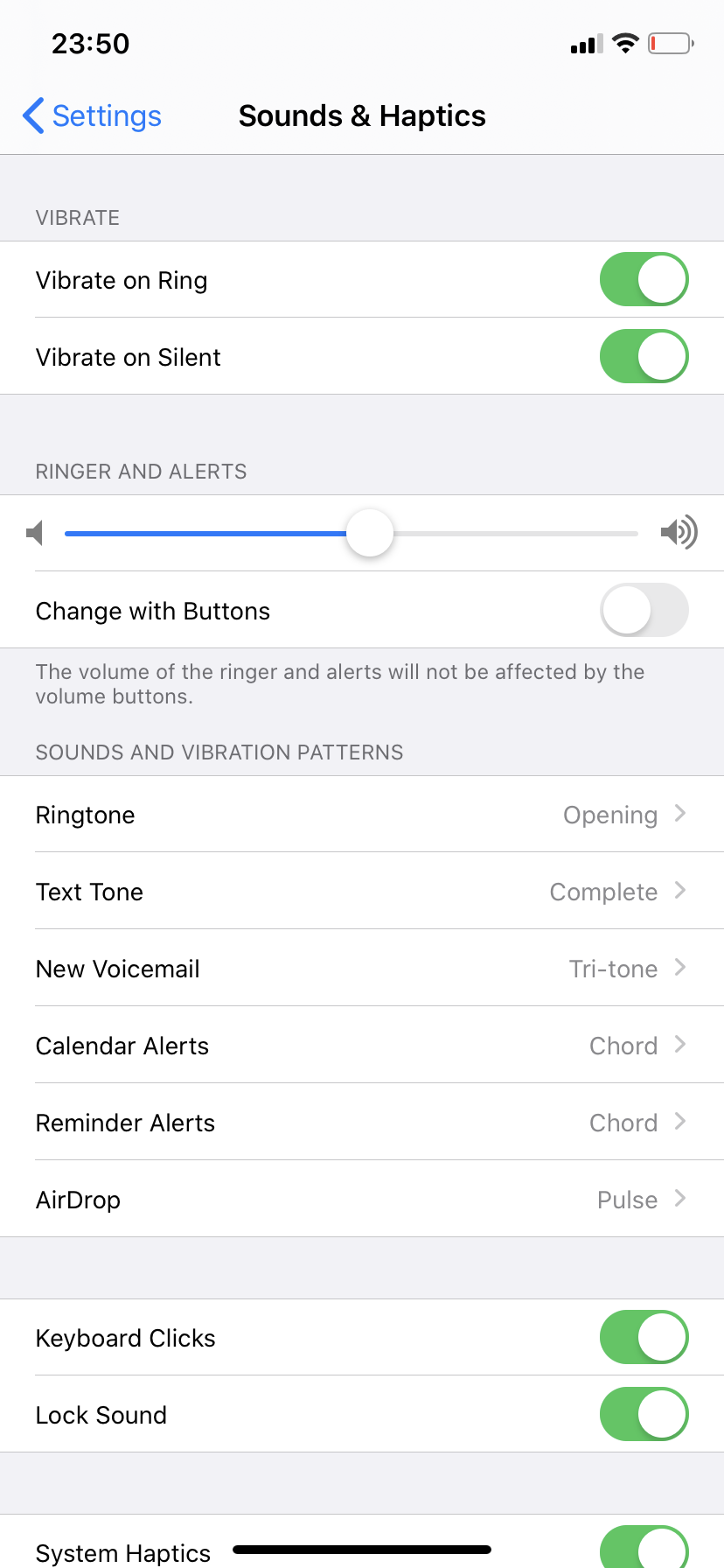Select Calendar Alerts row
The height and width of the screenshot is (1568, 724).
(x=362, y=1046)
